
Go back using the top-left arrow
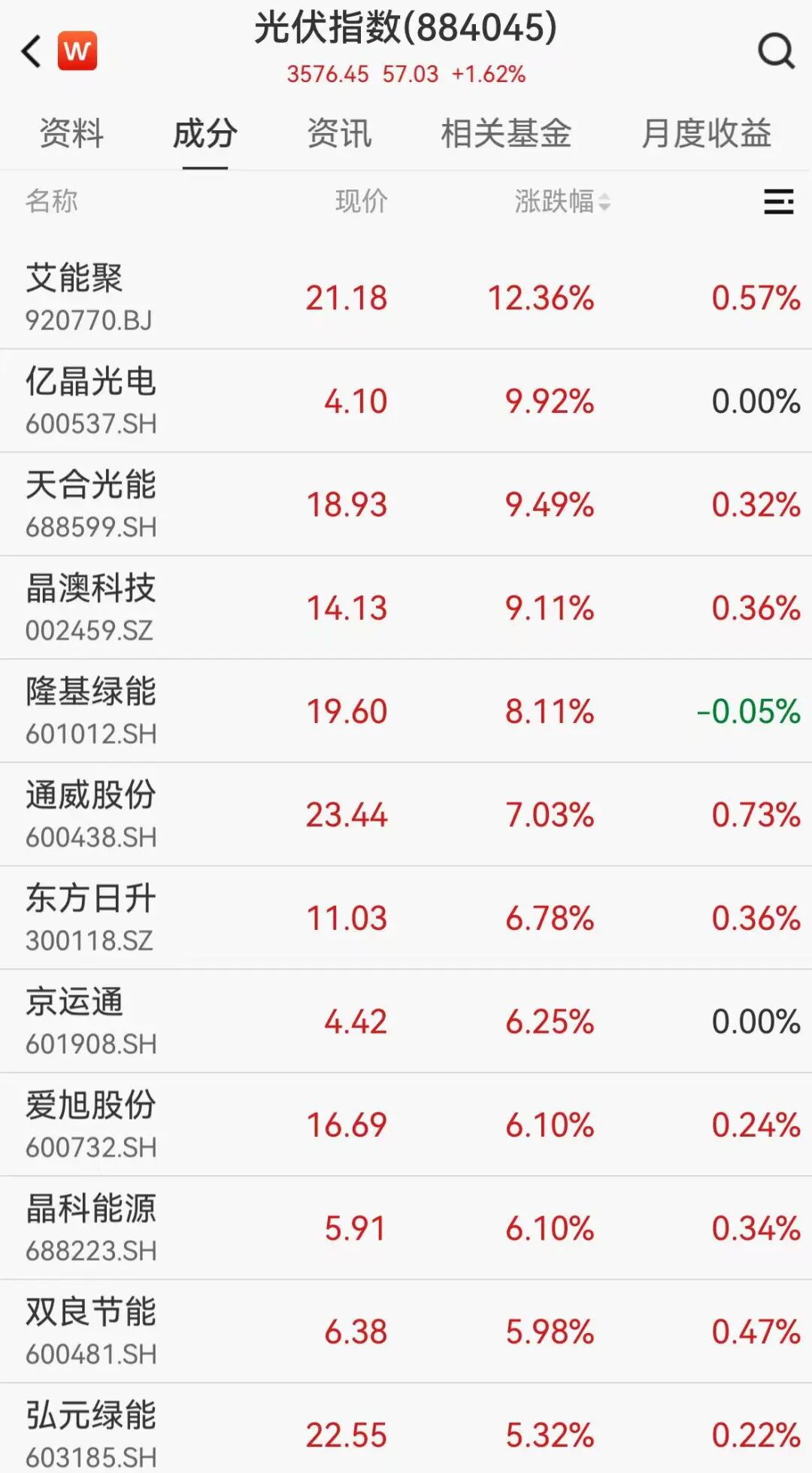click(x=32, y=51)
